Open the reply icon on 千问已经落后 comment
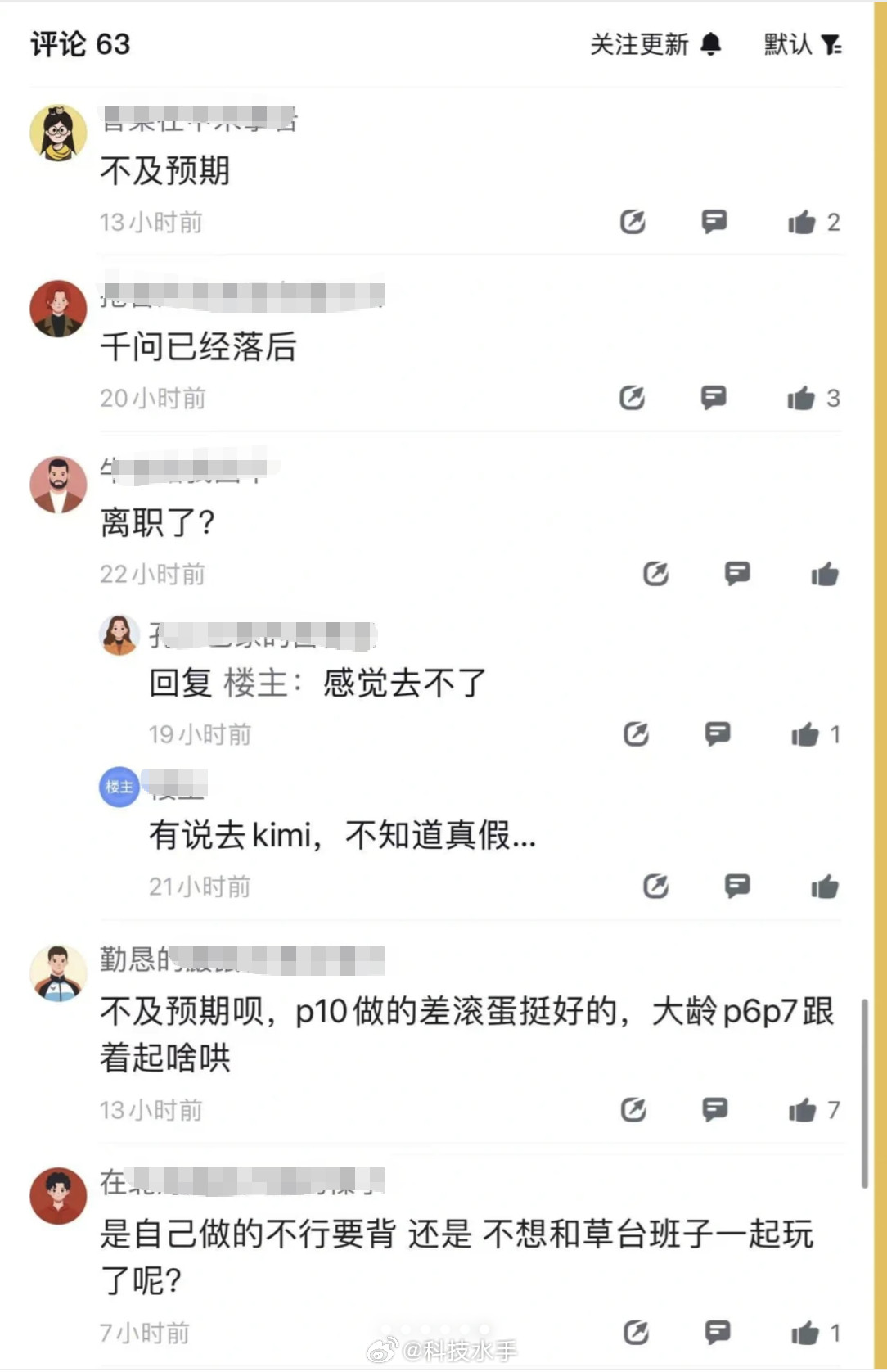 (714, 398)
